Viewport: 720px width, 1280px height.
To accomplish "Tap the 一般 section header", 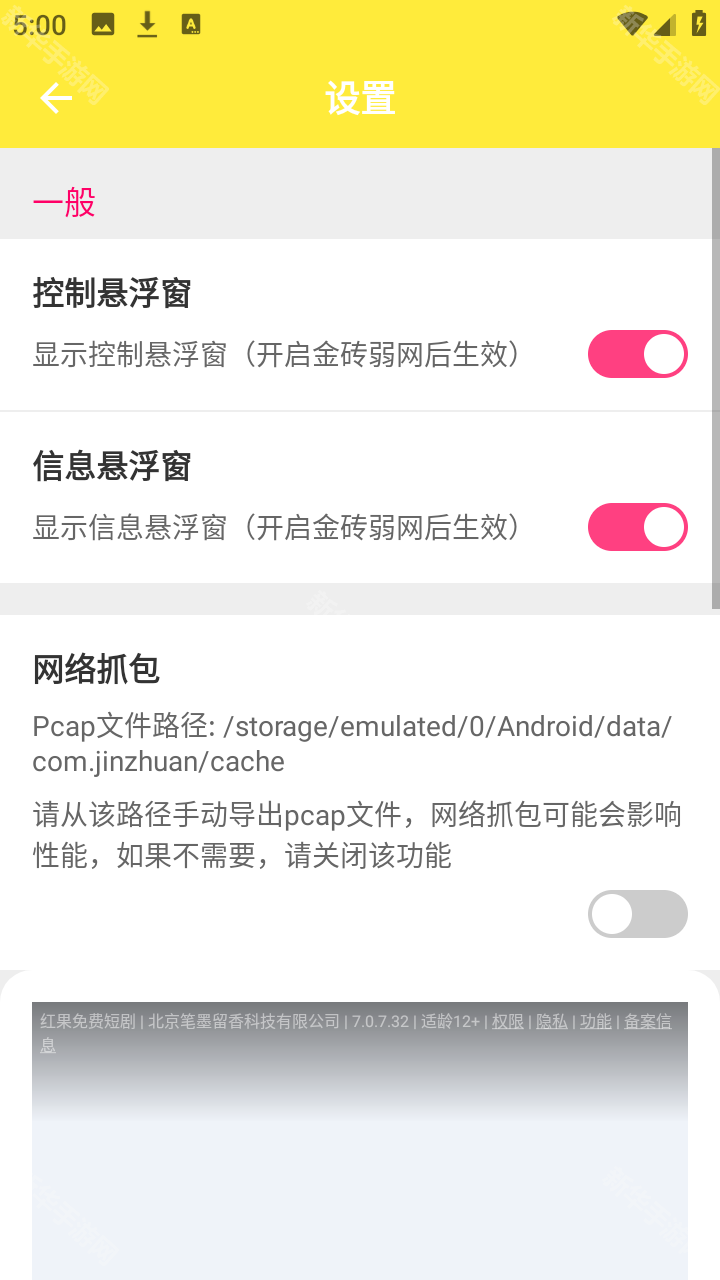I will point(63,203).
